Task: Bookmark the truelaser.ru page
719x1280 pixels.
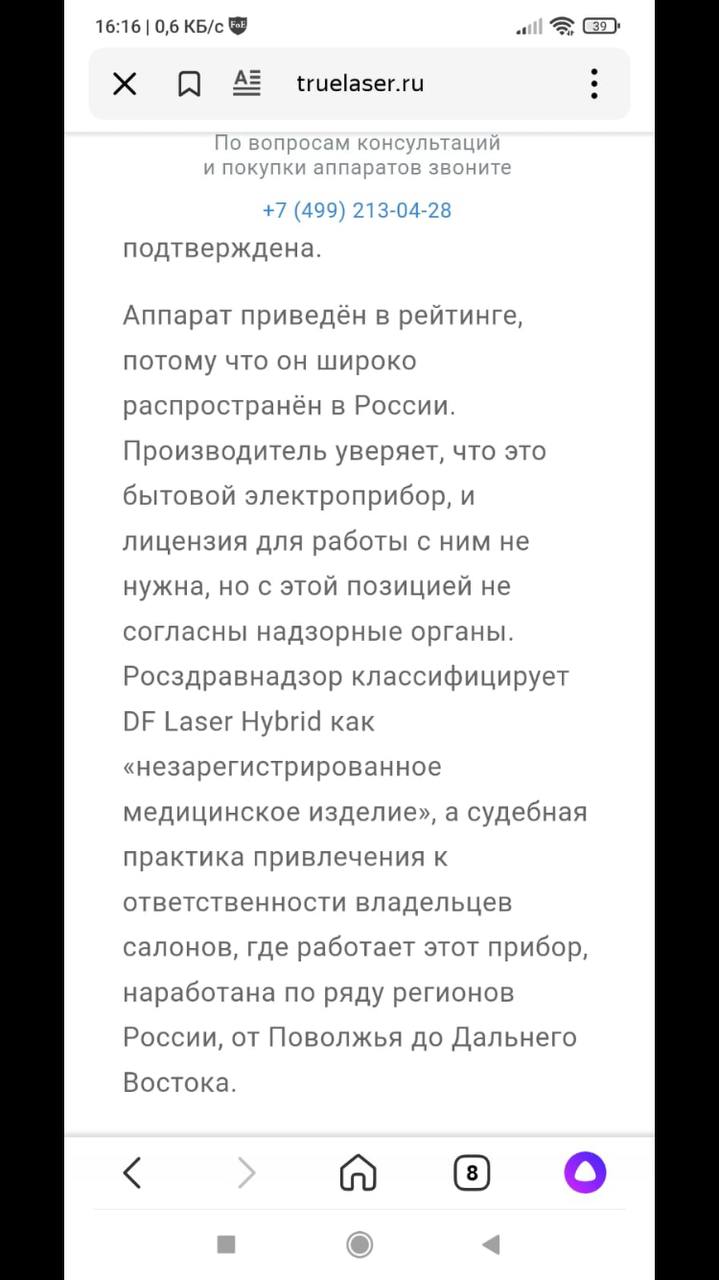Action: (x=189, y=84)
